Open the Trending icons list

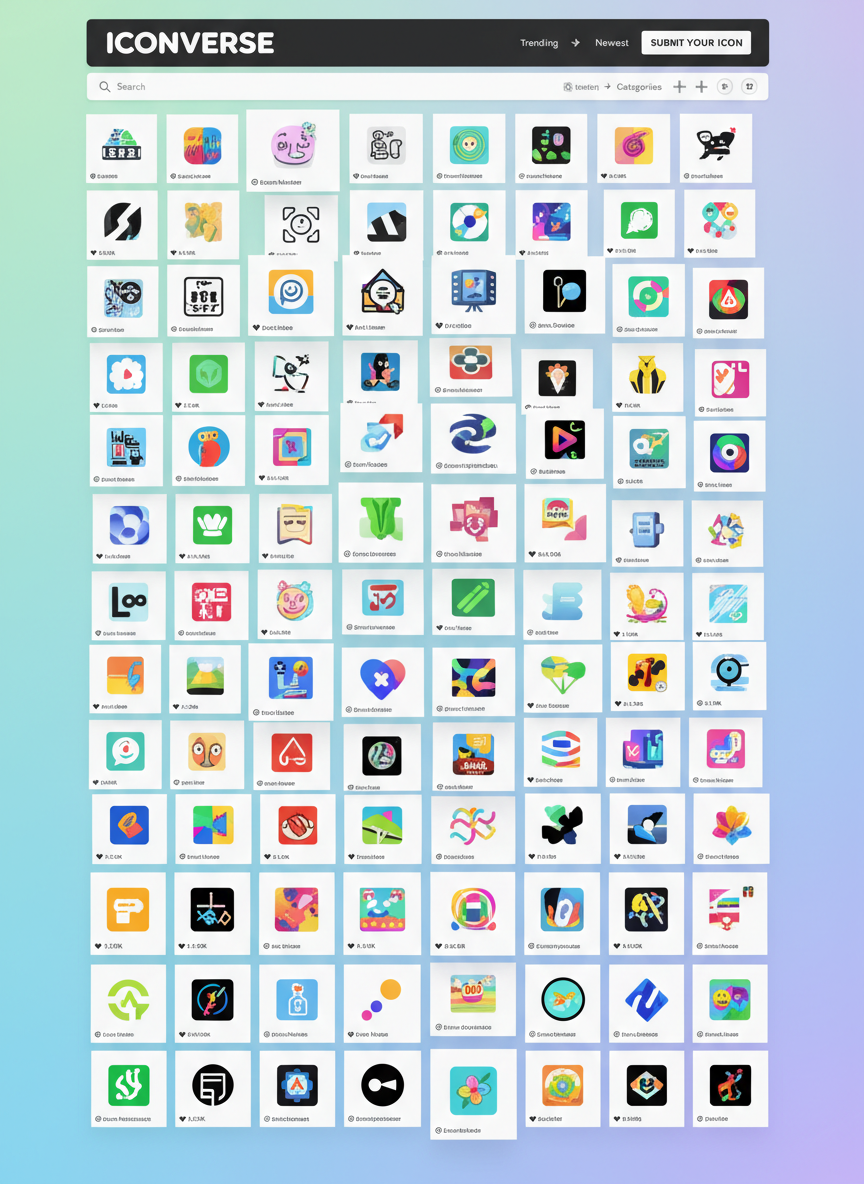(x=539, y=43)
